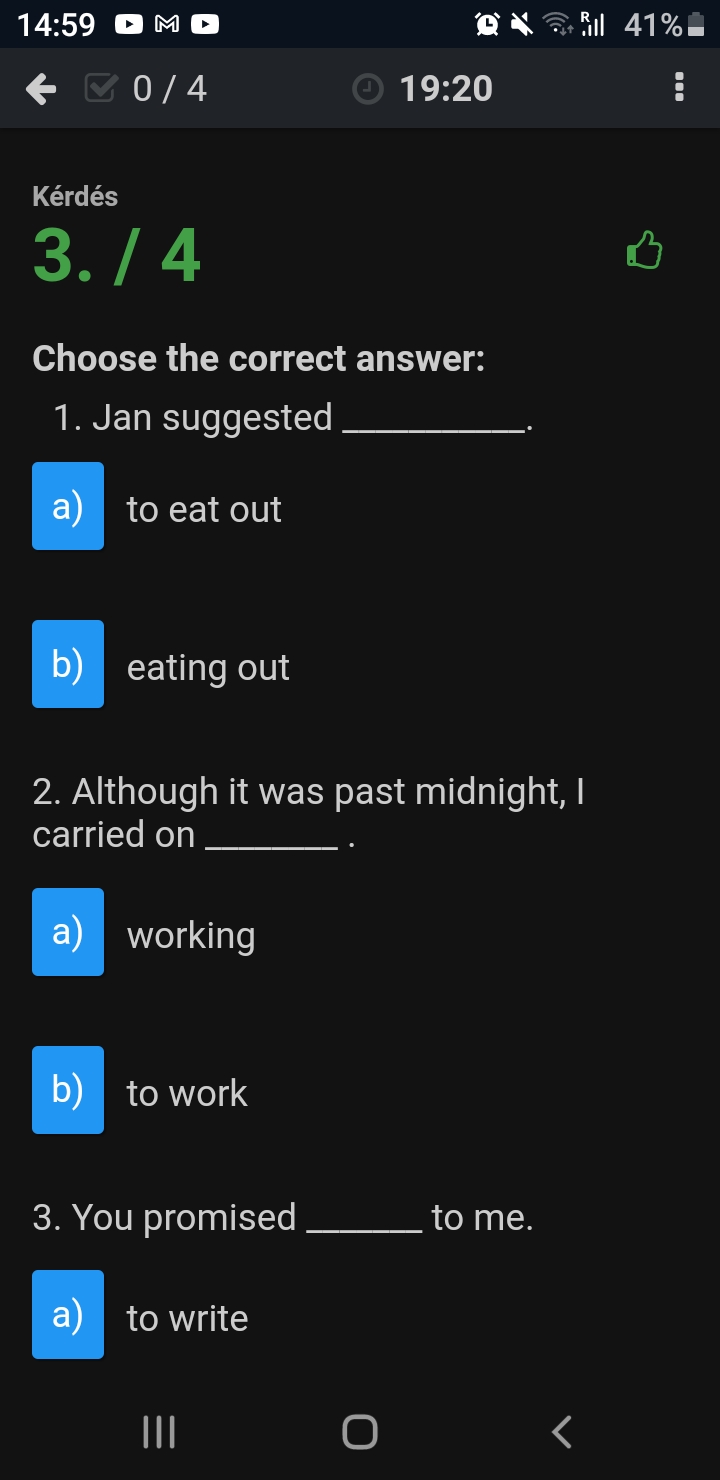Viewport: 720px width, 1480px height.
Task: Go back using the top-left arrow
Action: (41, 89)
